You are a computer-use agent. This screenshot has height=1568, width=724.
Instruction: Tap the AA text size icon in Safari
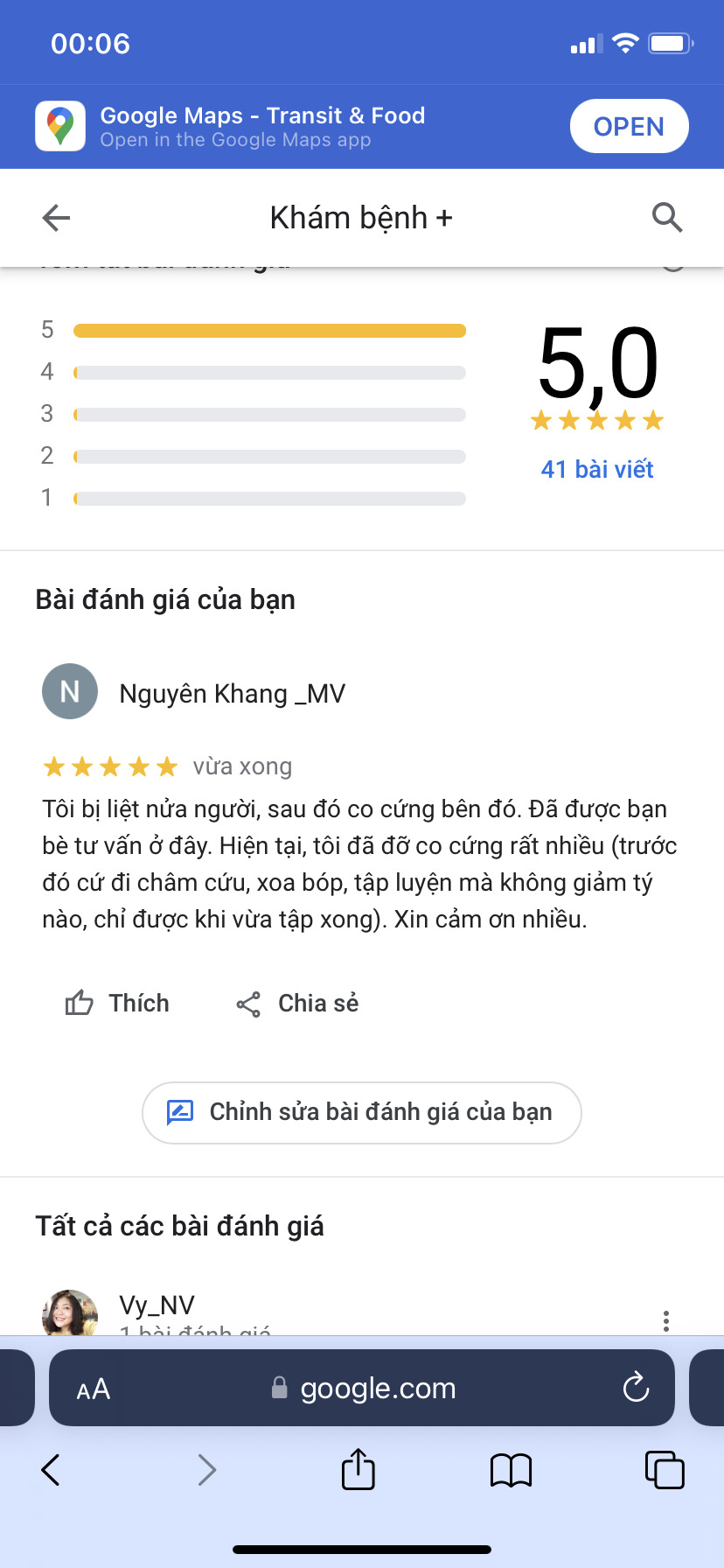coord(92,1388)
